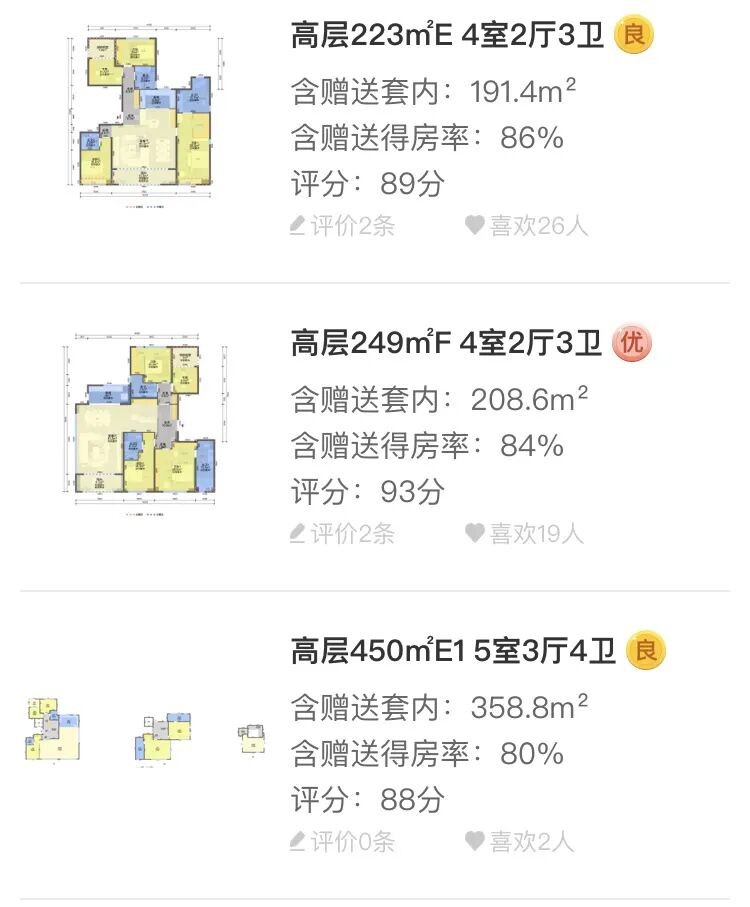Open 评价0条 reviews for 450㎡E1

[x=342, y=842]
